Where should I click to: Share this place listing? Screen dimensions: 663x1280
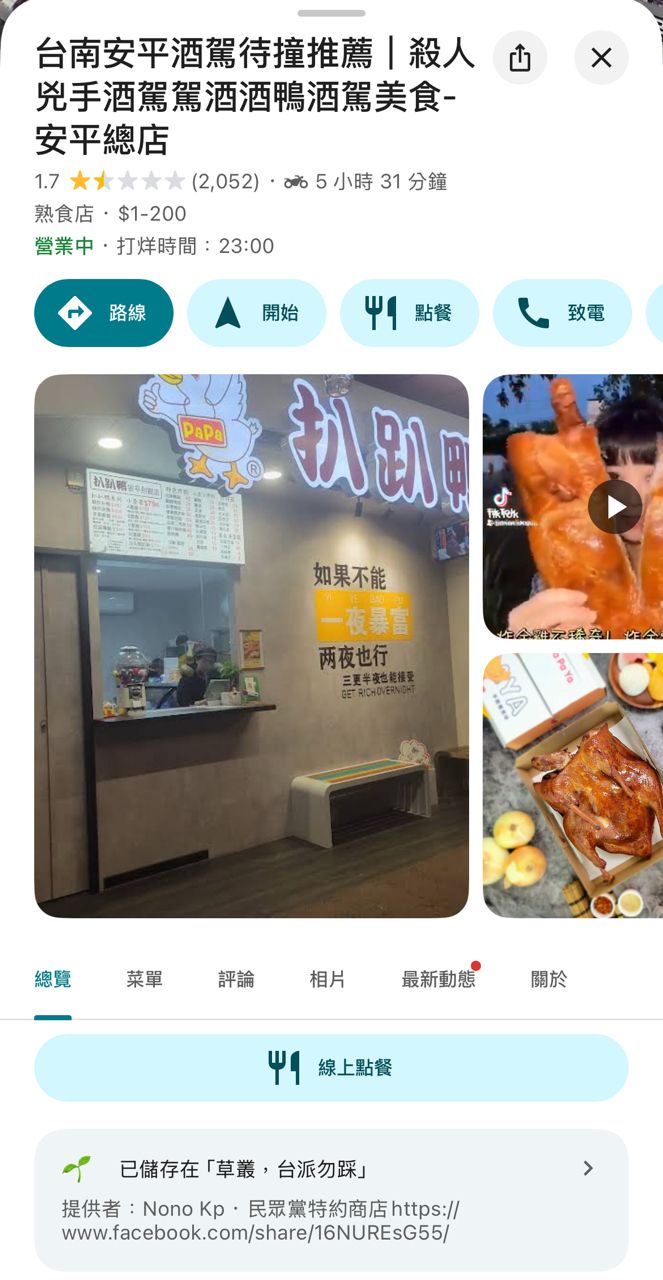520,58
